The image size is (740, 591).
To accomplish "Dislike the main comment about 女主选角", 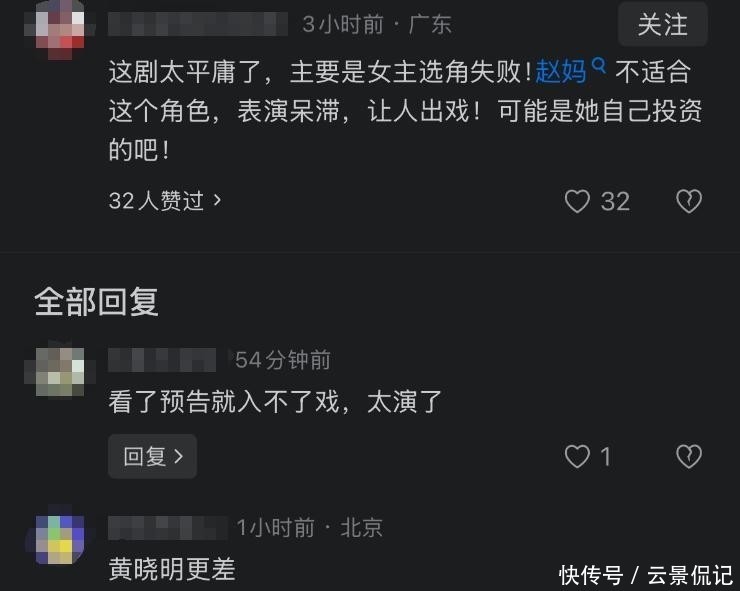I will (689, 201).
